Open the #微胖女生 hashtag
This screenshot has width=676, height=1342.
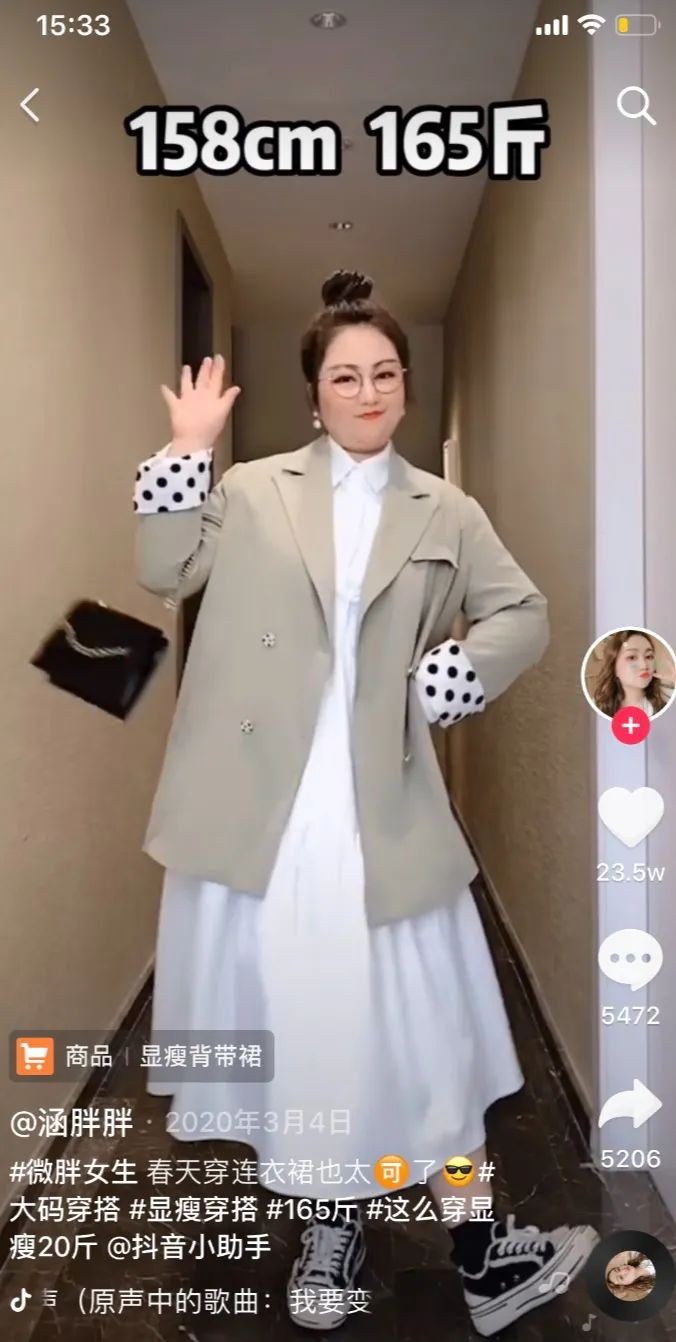coord(73,1170)
